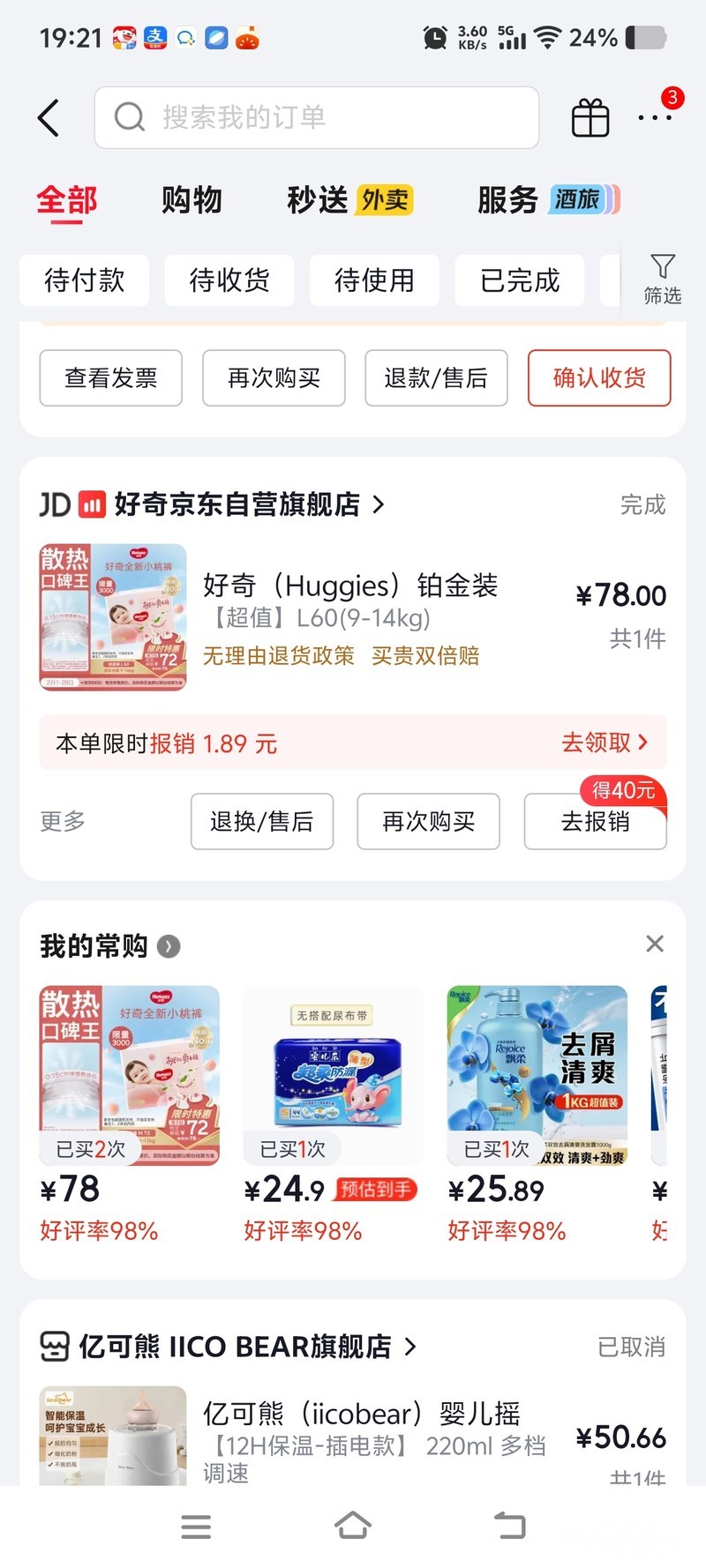Viewport: 706px width, 1568px height.
Task: Open the gift box icon
Action: click(x=590, y=117)
